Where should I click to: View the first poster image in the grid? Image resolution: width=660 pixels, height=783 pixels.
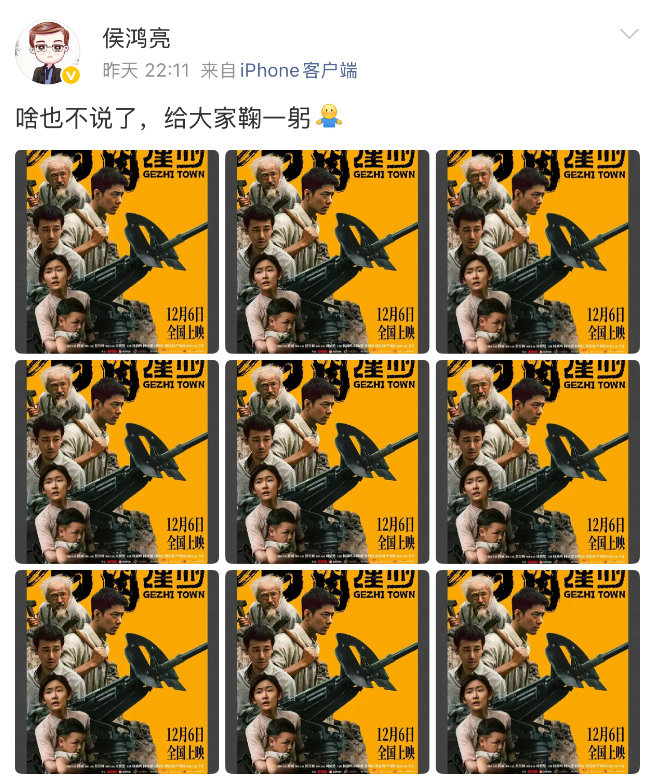point(117,251)
